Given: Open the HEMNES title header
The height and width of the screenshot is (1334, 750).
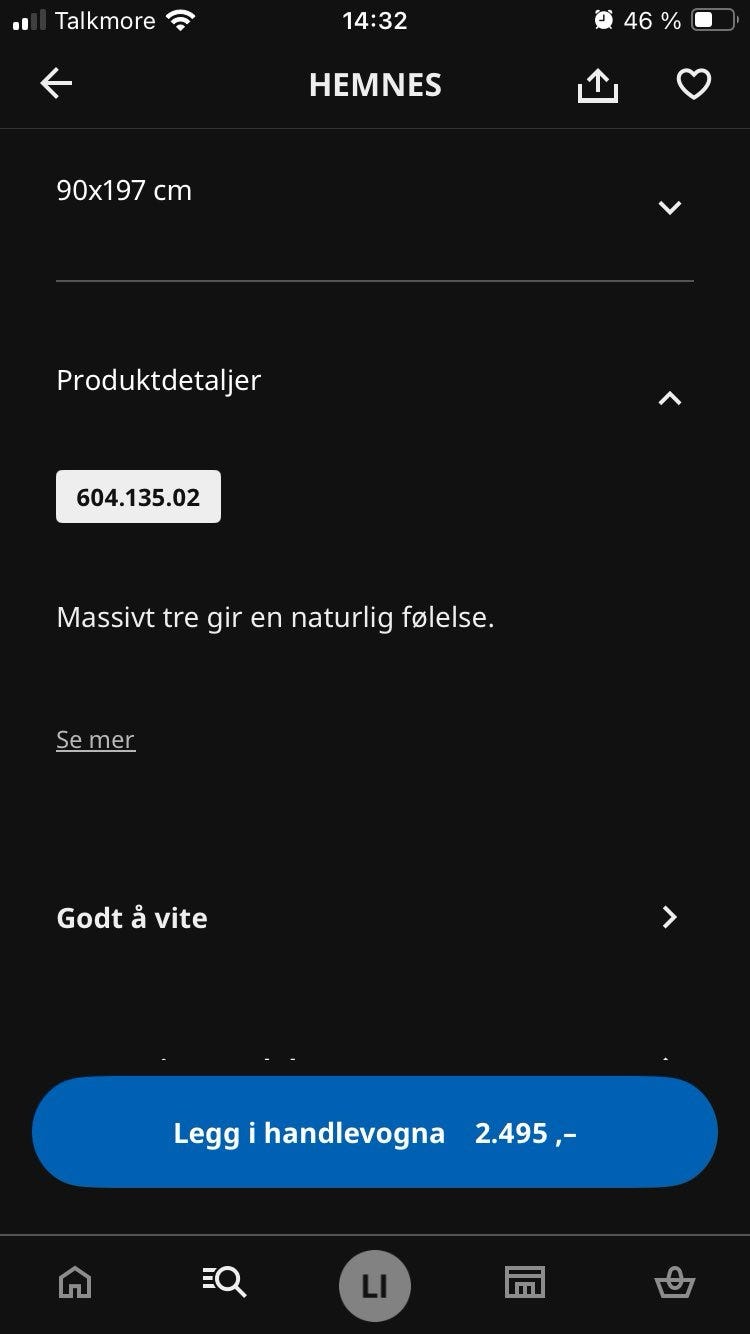Looking at the screenshot, I should tap(375, 85).
